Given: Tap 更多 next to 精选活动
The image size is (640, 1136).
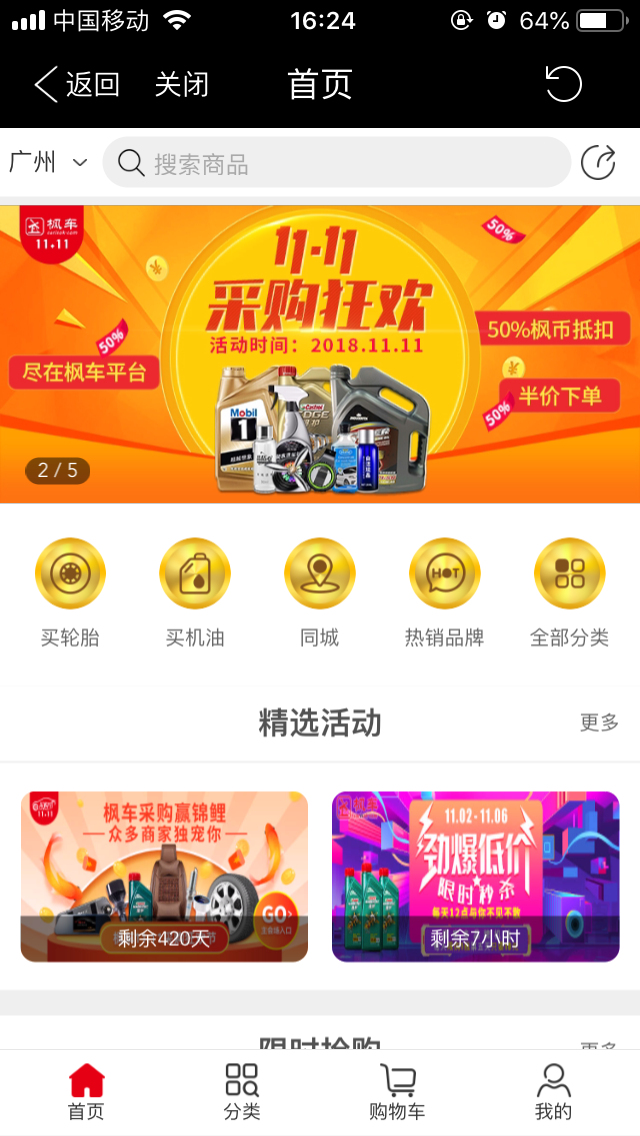Looking at the screenshot, I should (x=599, y=722).
